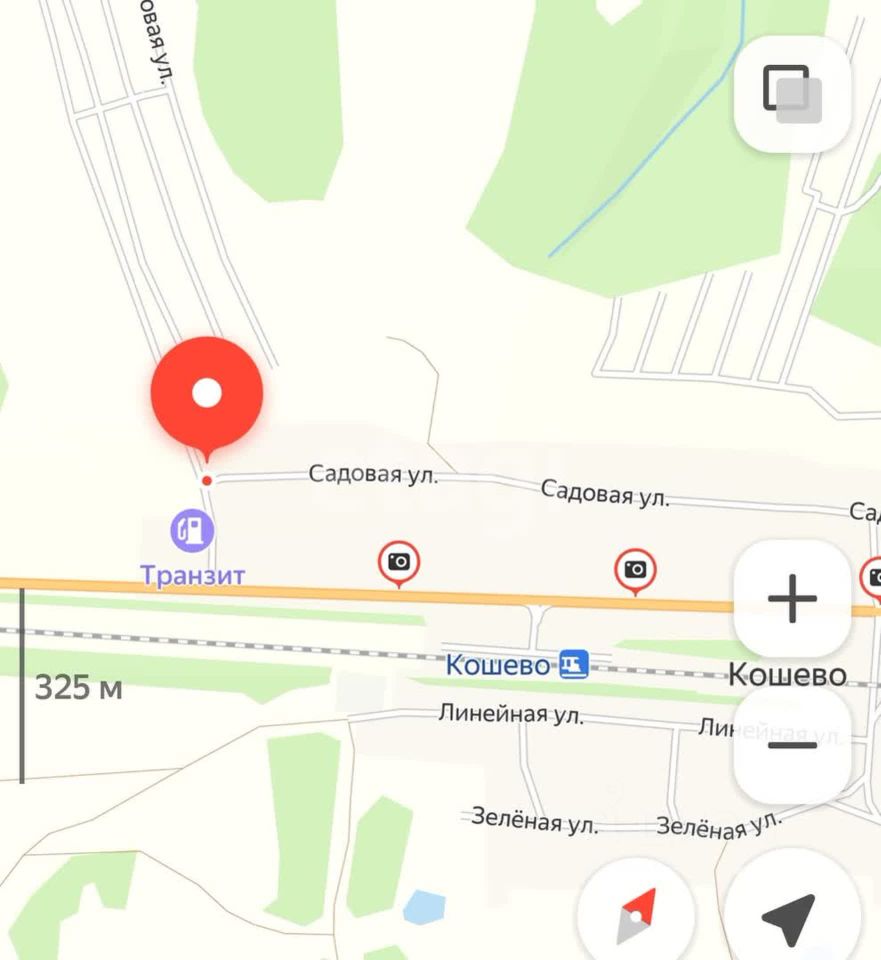
Task: Open the map layers selector
Action: coord(792,94)
